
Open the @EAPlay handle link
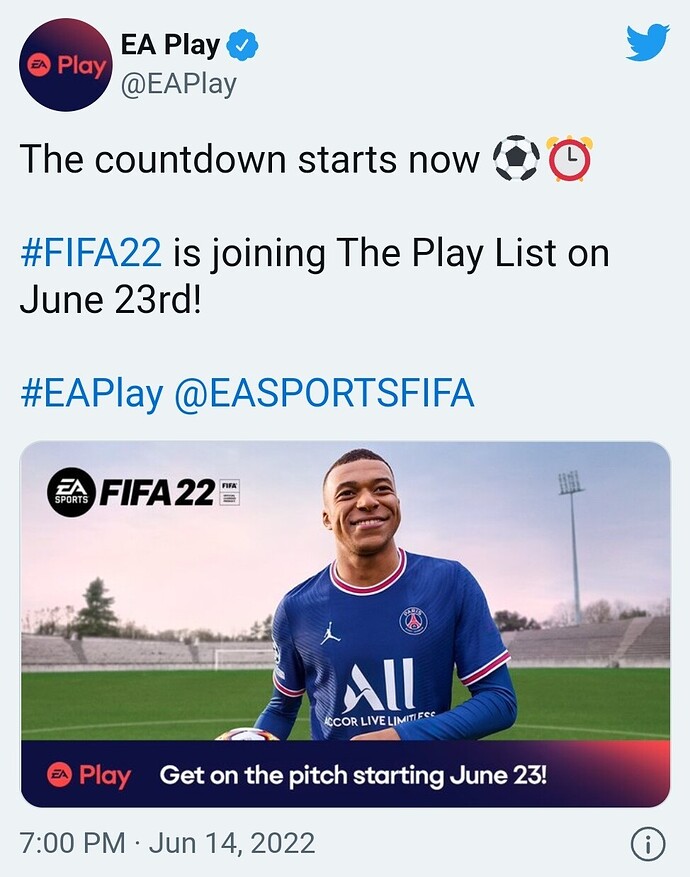tap(178, 86)
